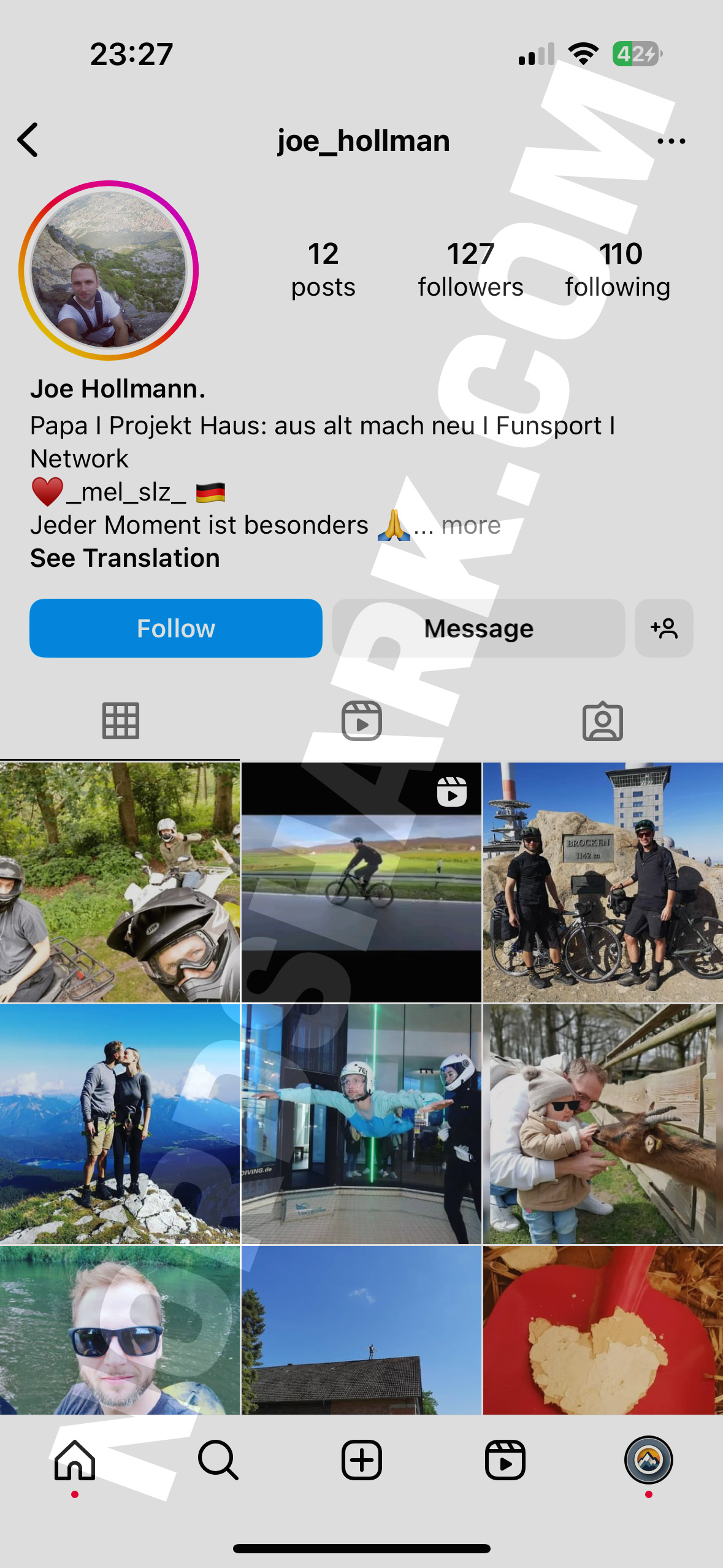
Task: Show suggested accounts with add-person icon
Action: pyautogui.click(x=664, y=628)
